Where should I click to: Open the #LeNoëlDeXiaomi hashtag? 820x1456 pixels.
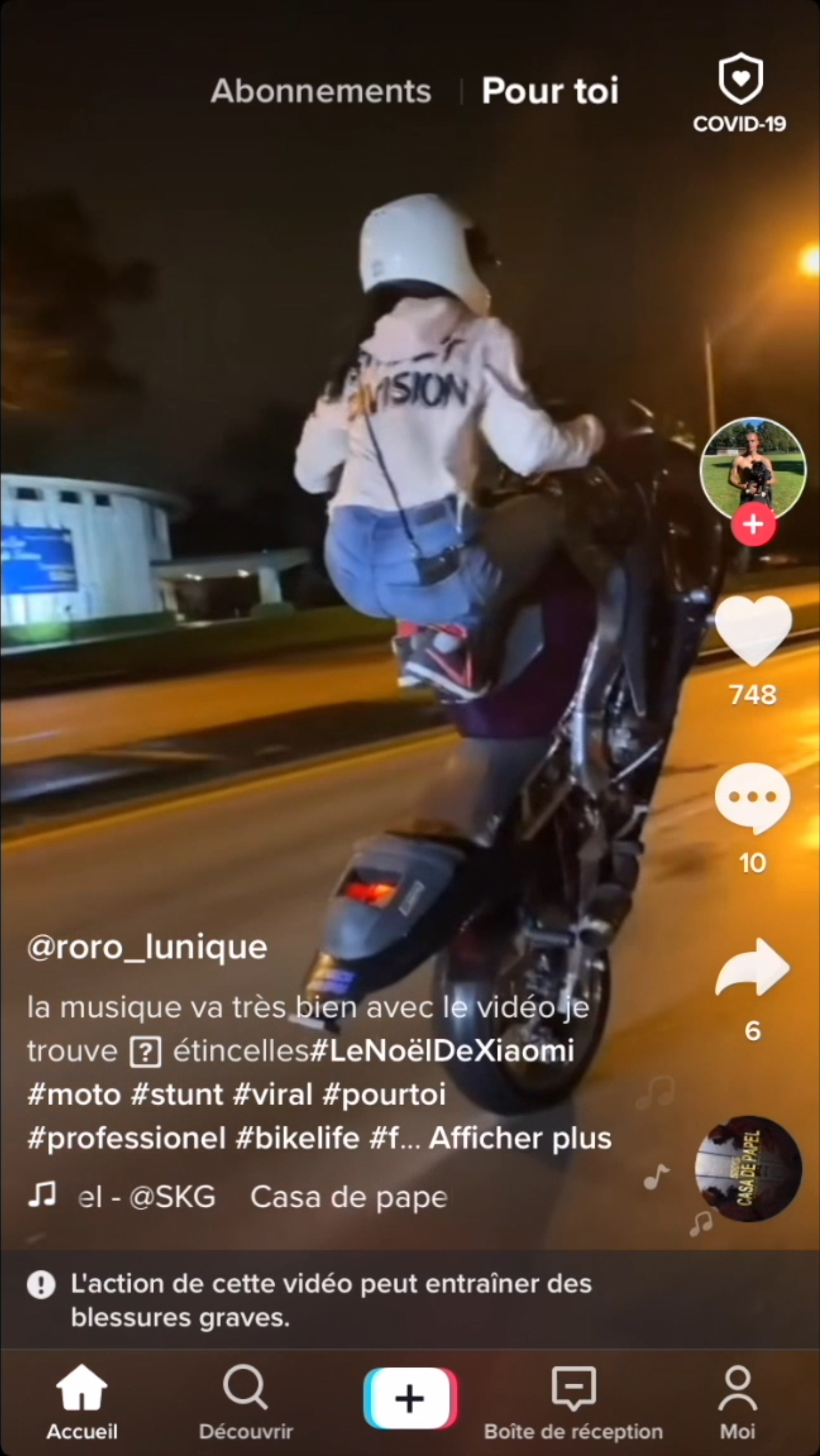[442, 1052]
